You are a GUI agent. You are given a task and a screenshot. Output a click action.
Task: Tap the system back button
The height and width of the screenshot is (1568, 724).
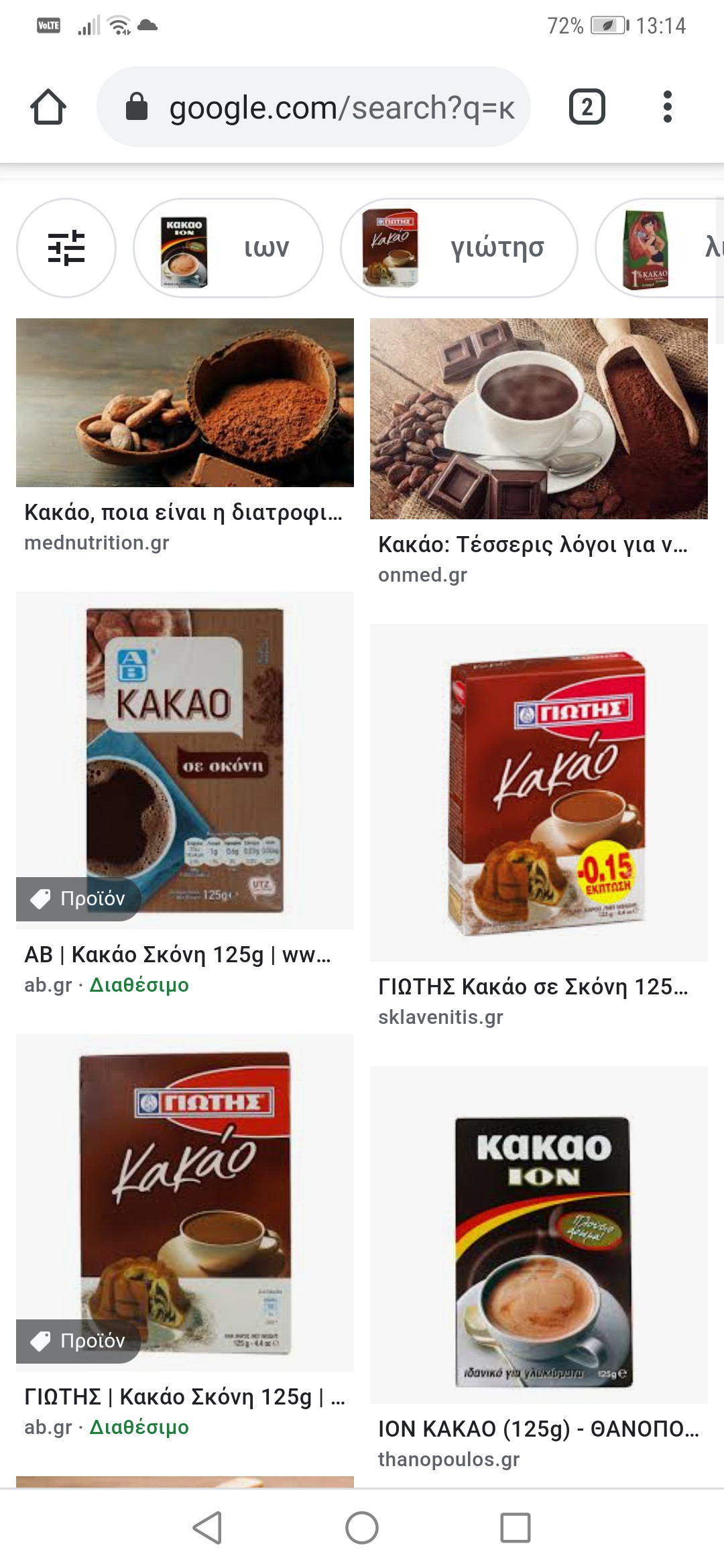207,1528
